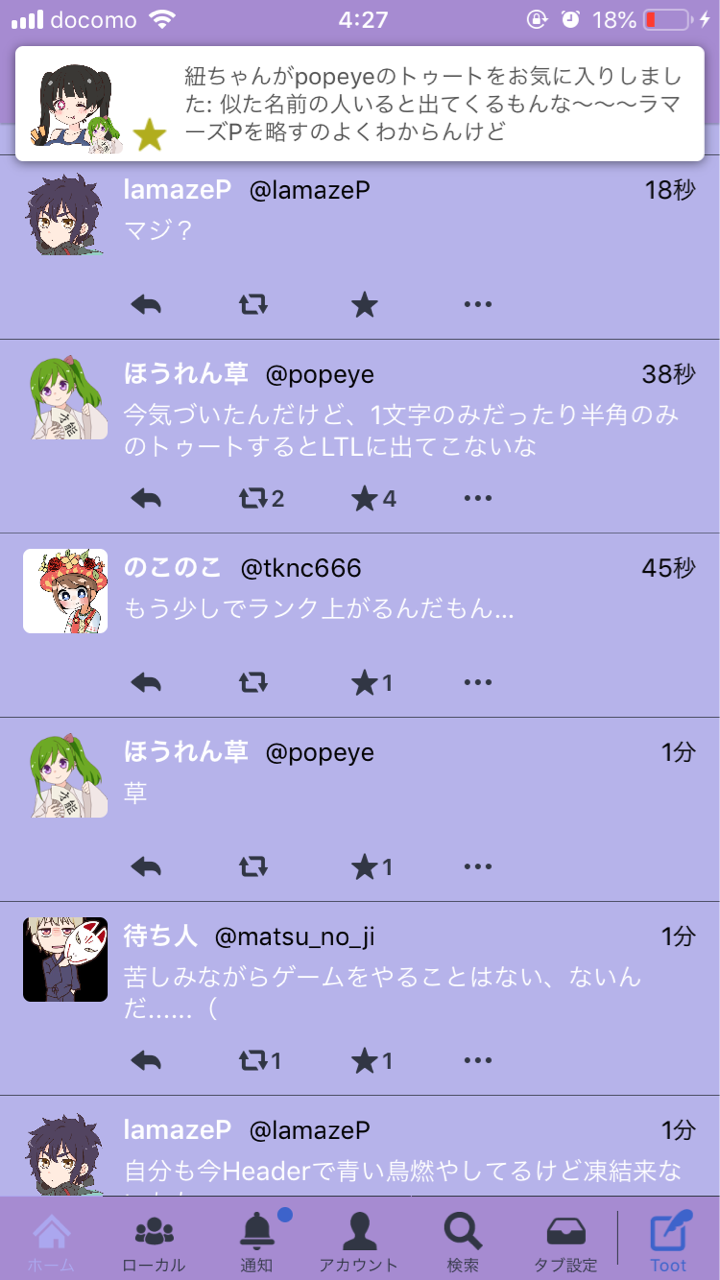The image size is (720, 1280).
Task: Go to the アカウント tab
Action: point(359,1242)
